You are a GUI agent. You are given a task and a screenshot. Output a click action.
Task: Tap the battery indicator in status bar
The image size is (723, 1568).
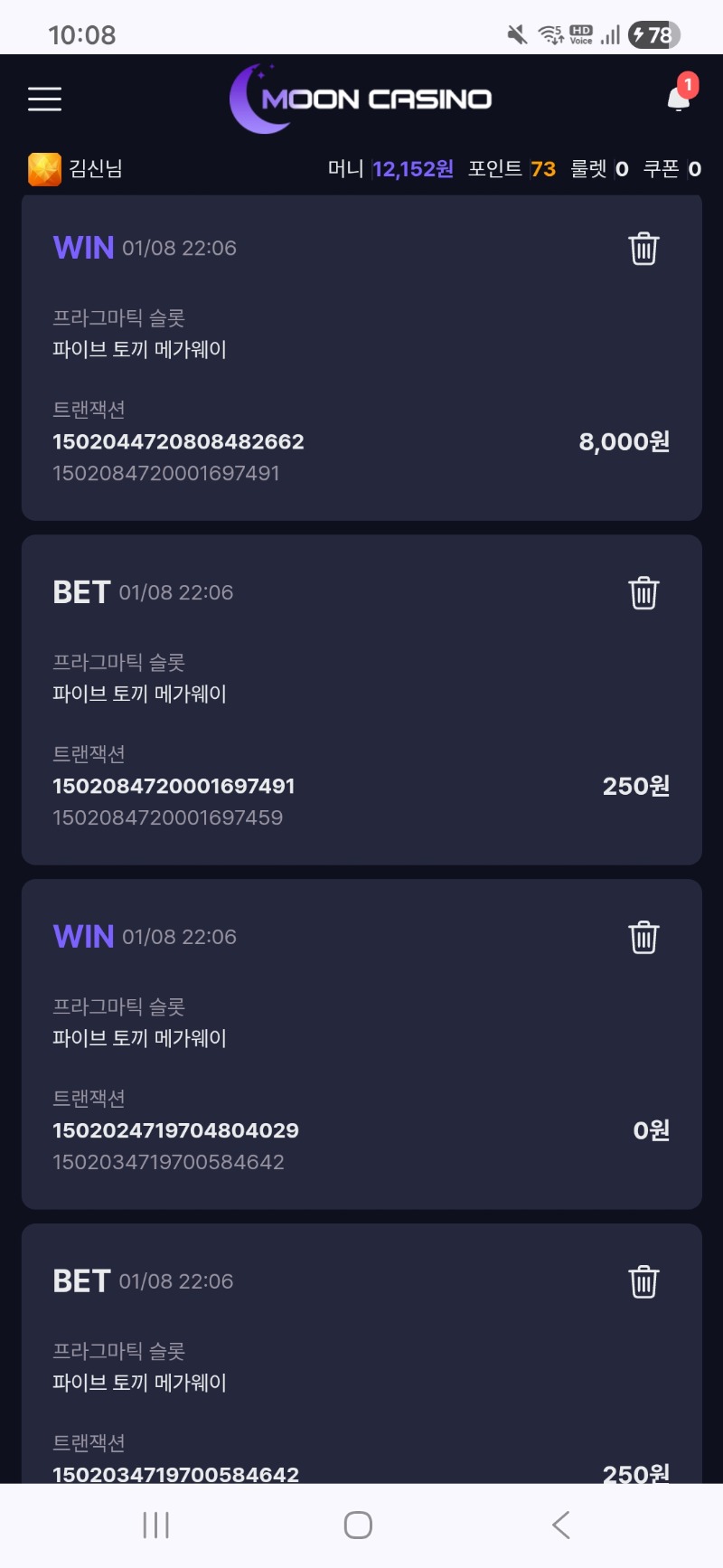653,35
